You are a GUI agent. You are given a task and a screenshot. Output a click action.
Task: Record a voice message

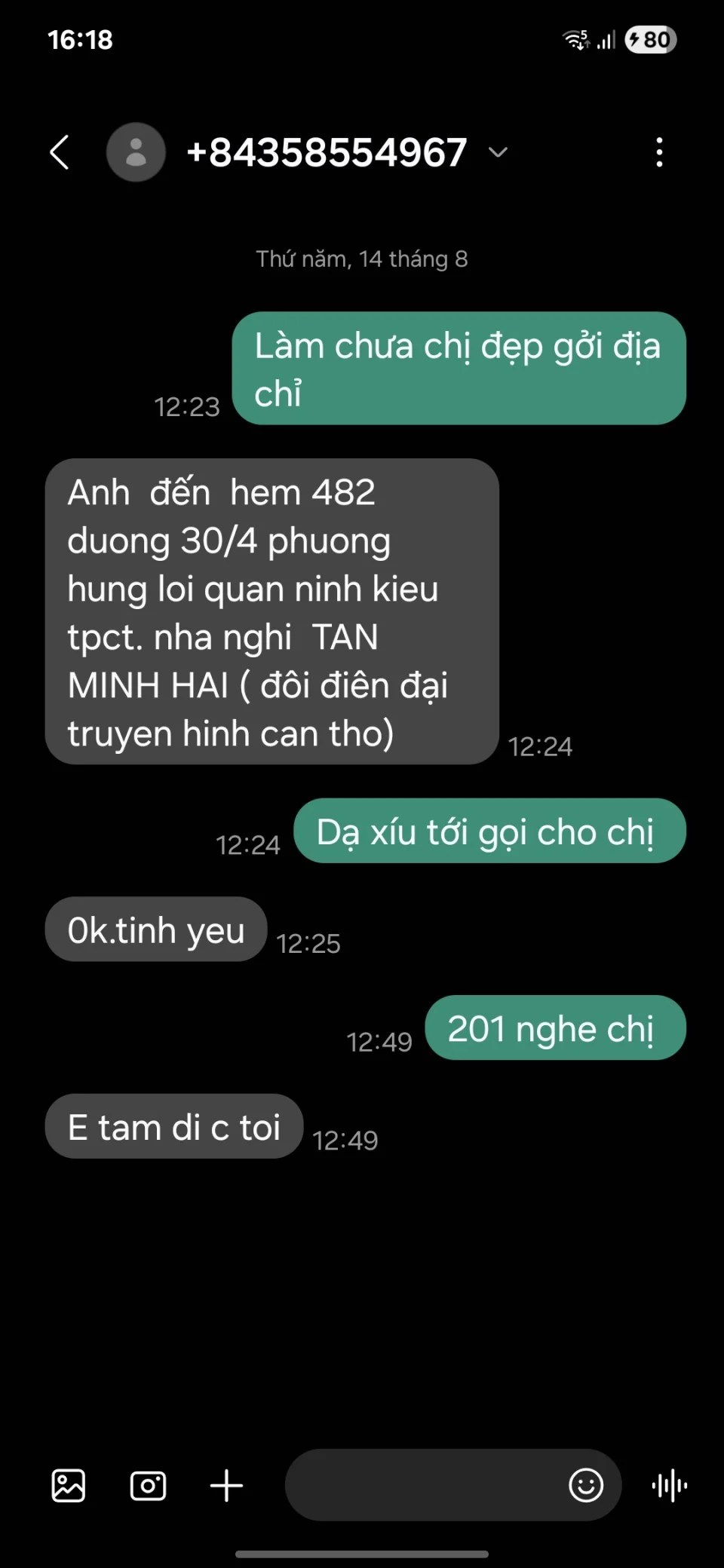point(669,1486)
